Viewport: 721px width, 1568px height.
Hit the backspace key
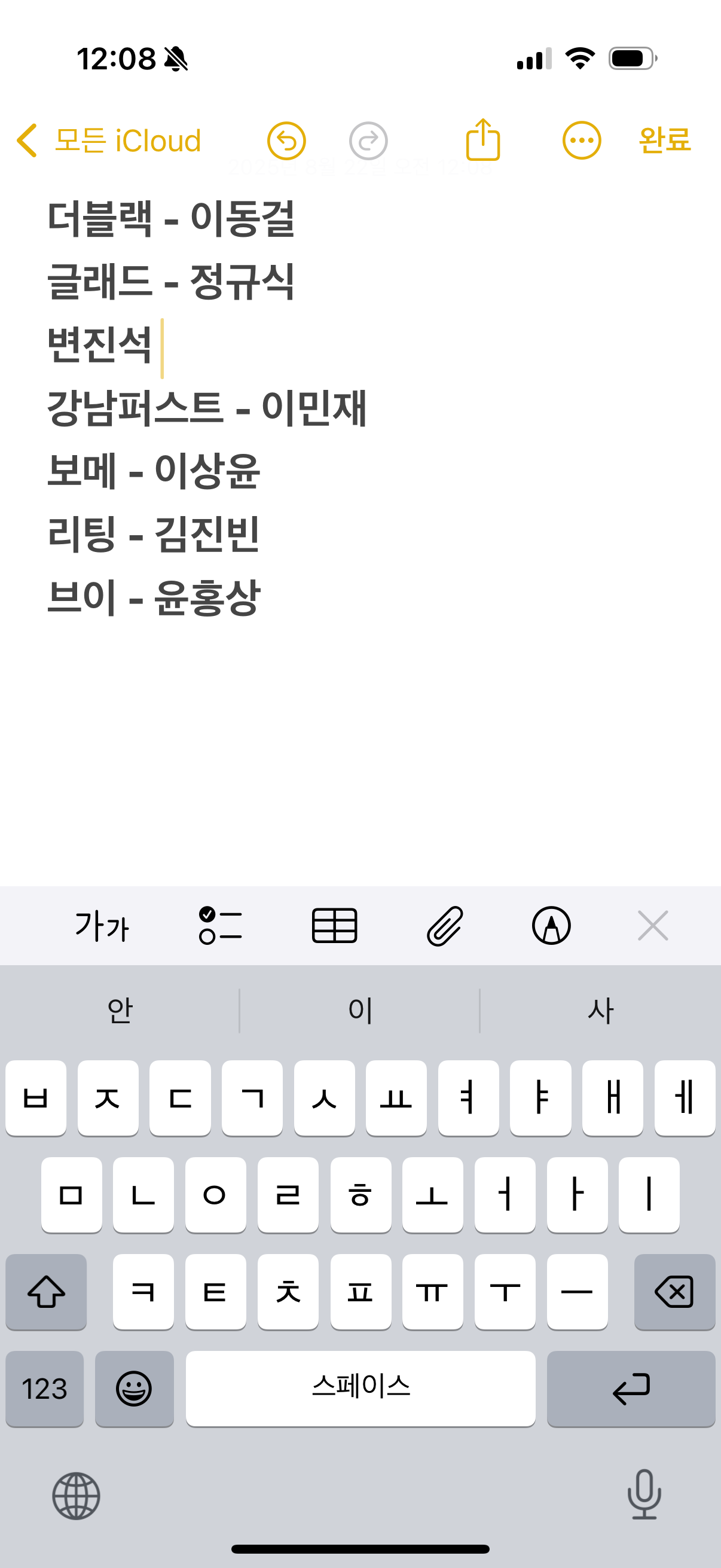[x=674, y=1292]
